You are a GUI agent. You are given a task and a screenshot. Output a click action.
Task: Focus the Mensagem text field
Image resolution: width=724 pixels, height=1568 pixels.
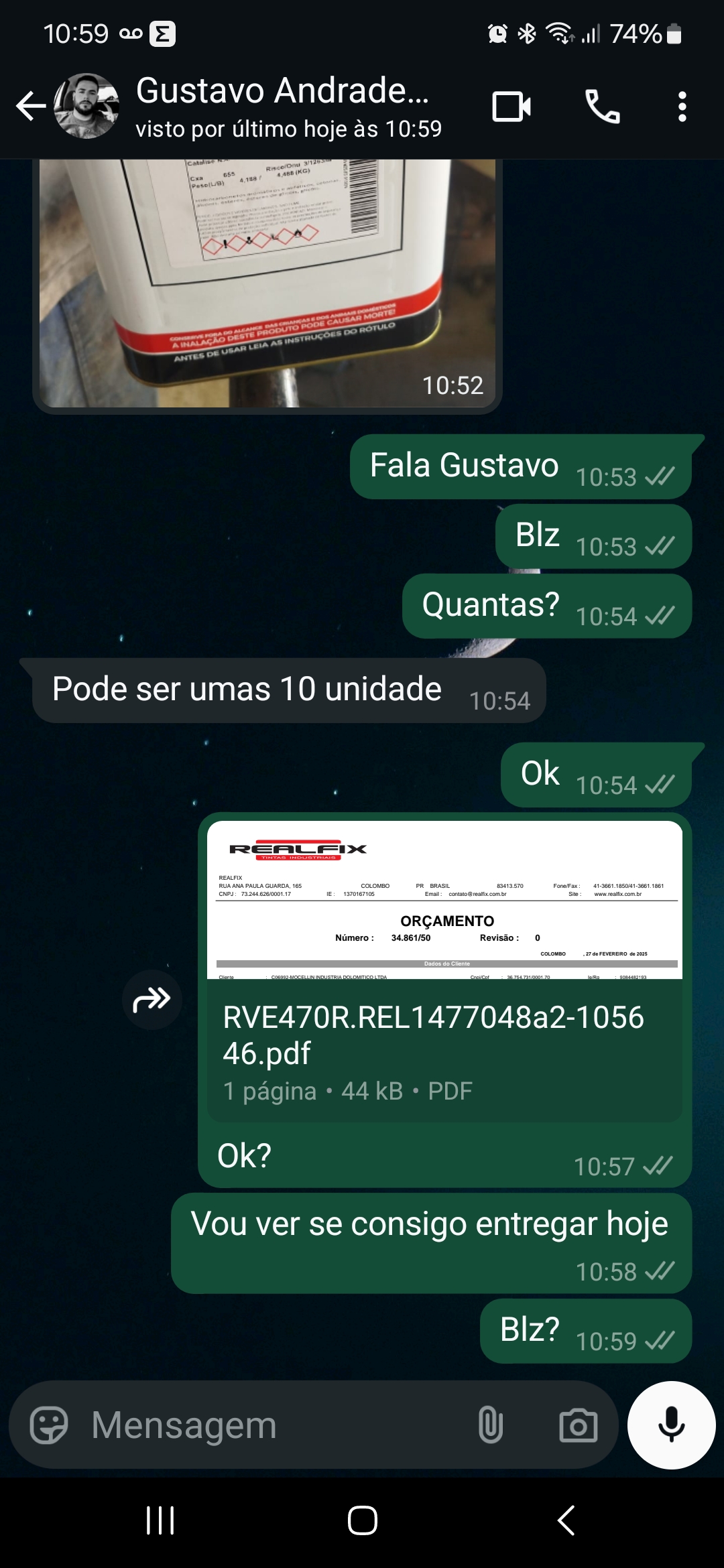coord(268,1425)
